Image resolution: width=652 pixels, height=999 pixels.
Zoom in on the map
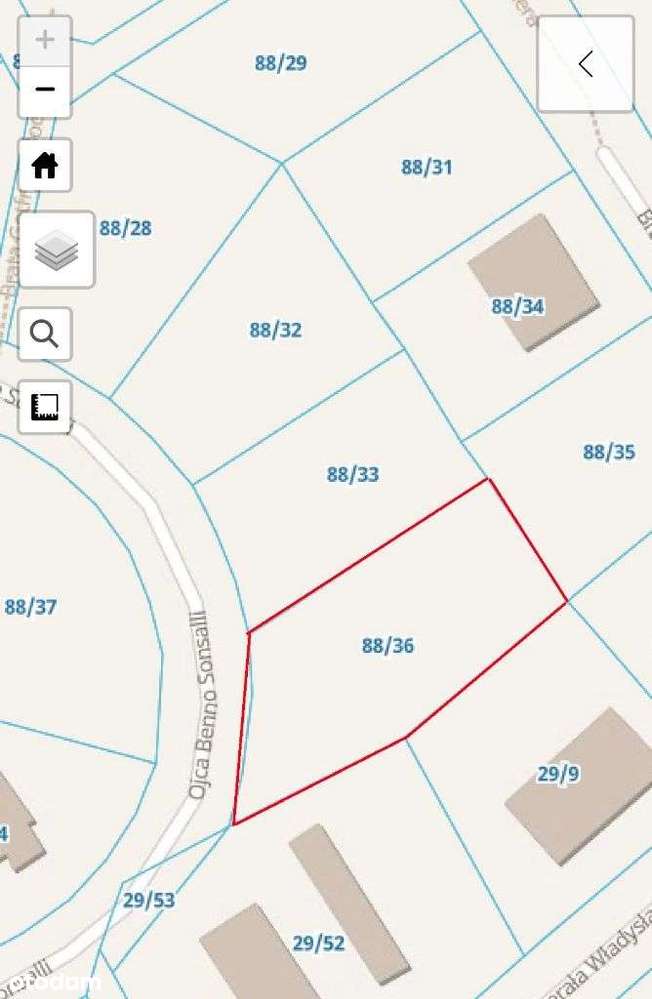45,41
